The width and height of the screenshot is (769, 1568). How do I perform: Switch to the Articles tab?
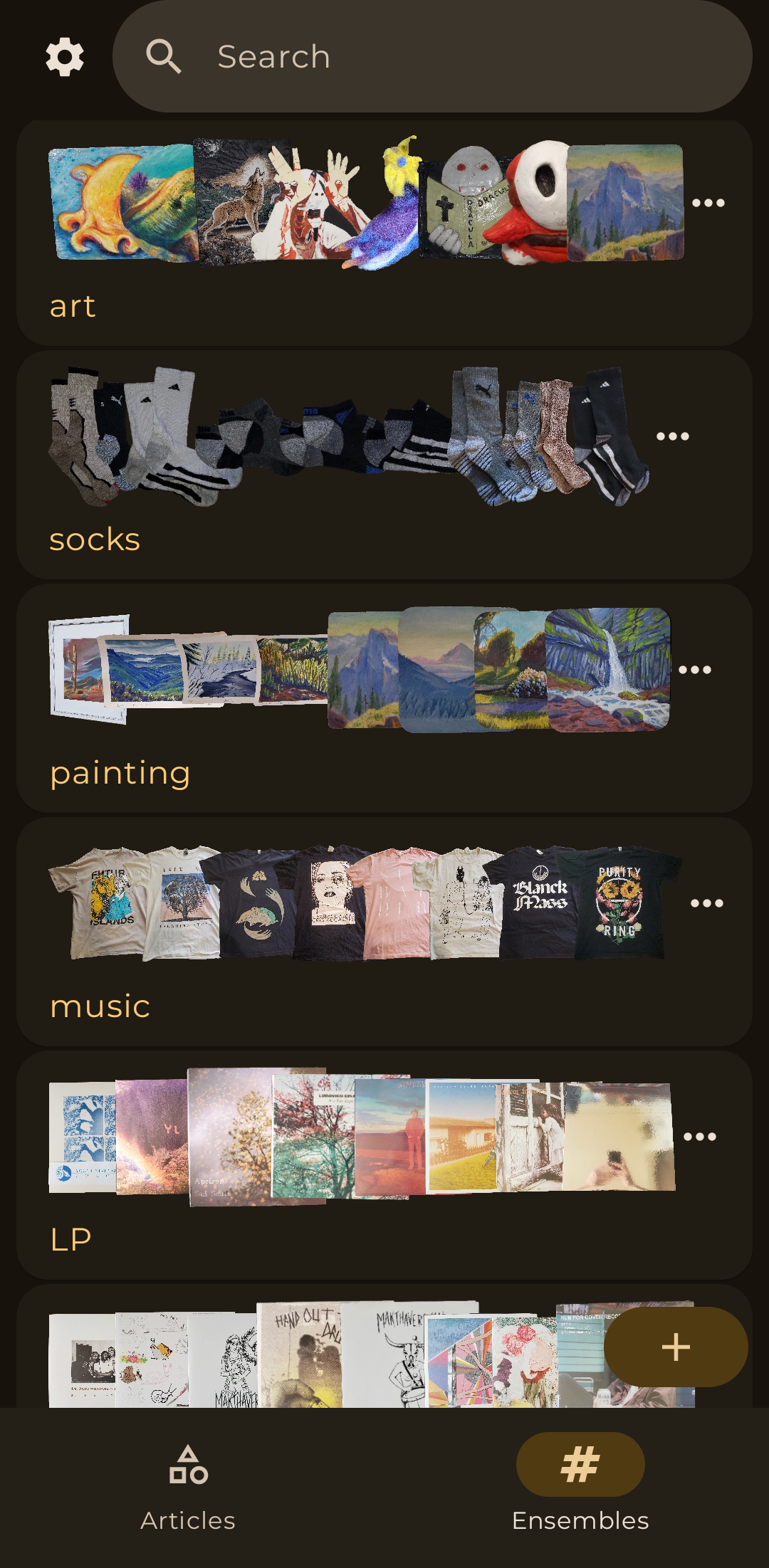point(188,1488)
